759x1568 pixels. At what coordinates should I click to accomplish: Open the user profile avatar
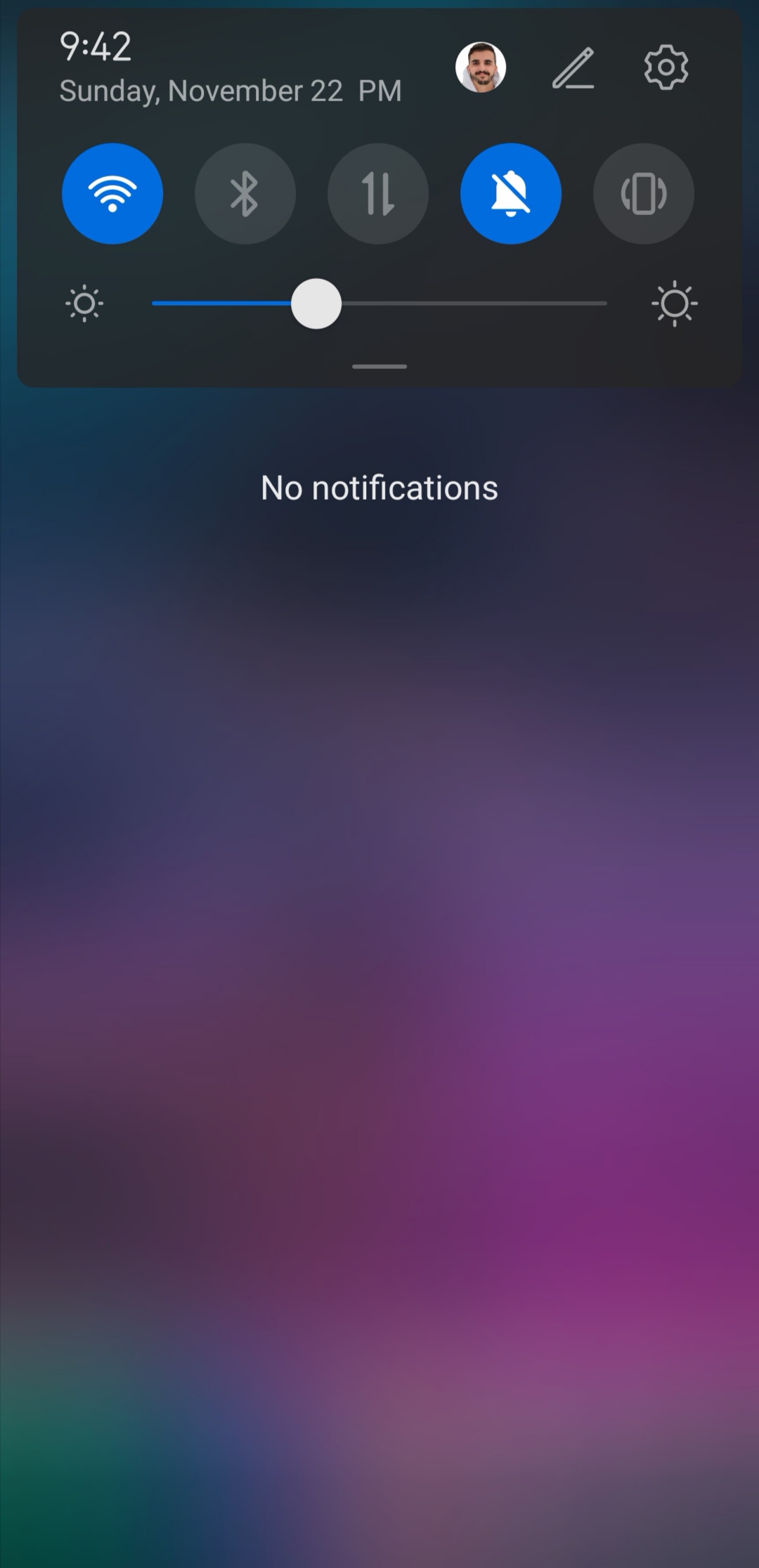pyautogui.click(x=481, y=67)
